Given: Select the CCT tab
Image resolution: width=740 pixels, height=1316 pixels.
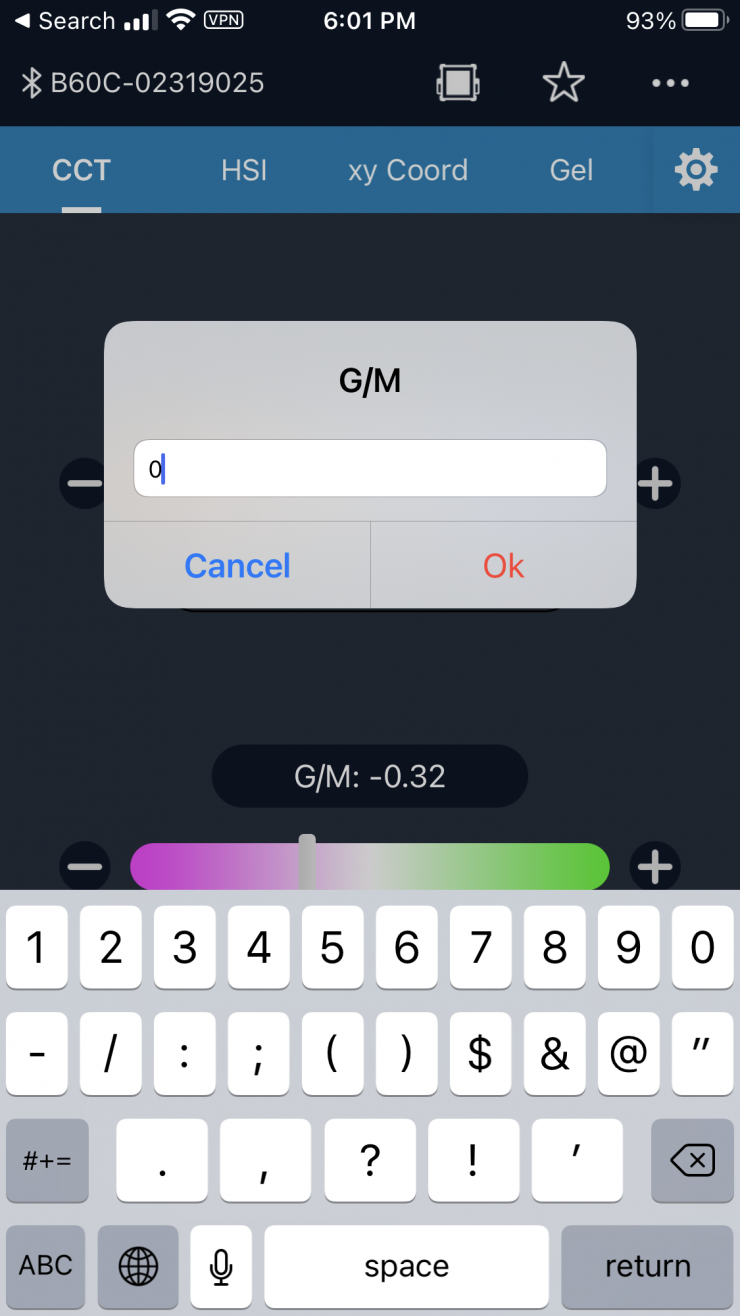Looking at the screenshot, I should pyautogui.click(x=81, y=170).
